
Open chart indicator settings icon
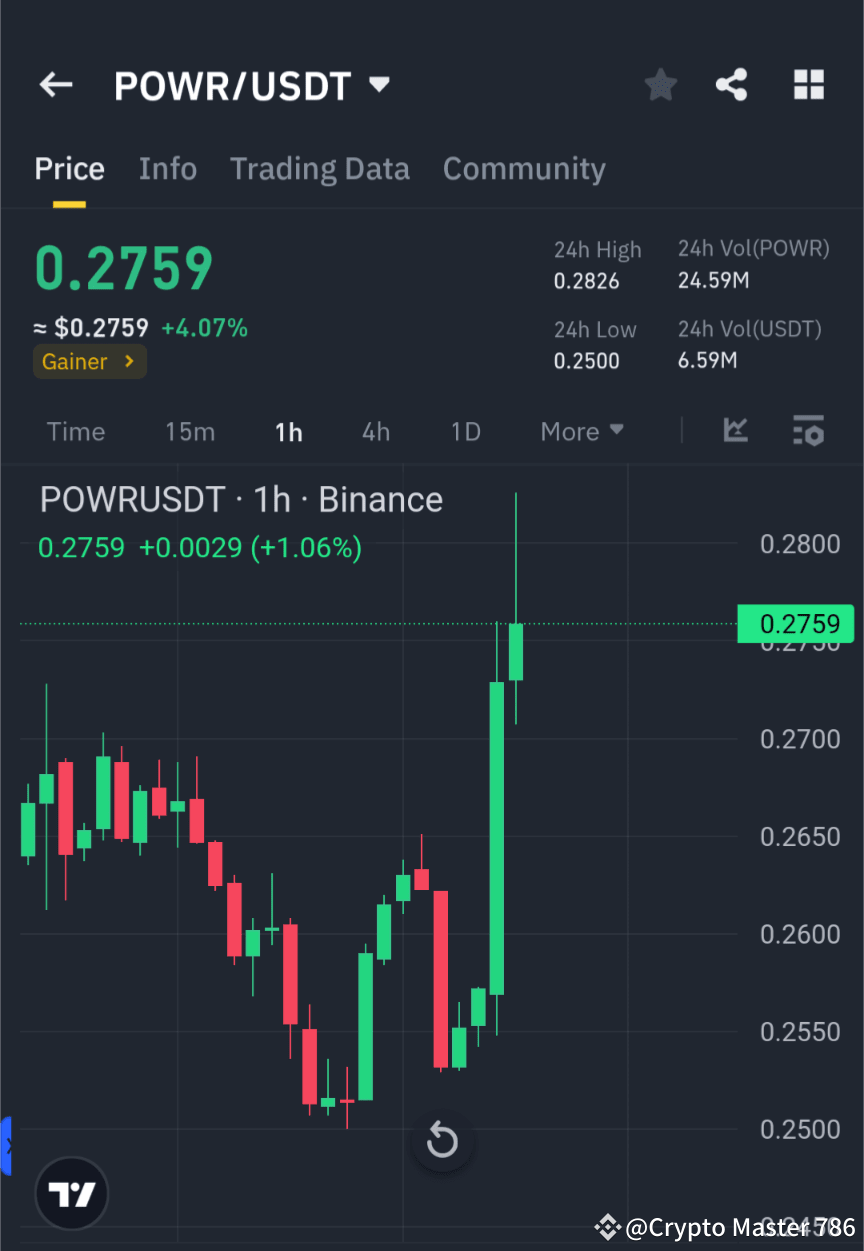pos(808,431)
